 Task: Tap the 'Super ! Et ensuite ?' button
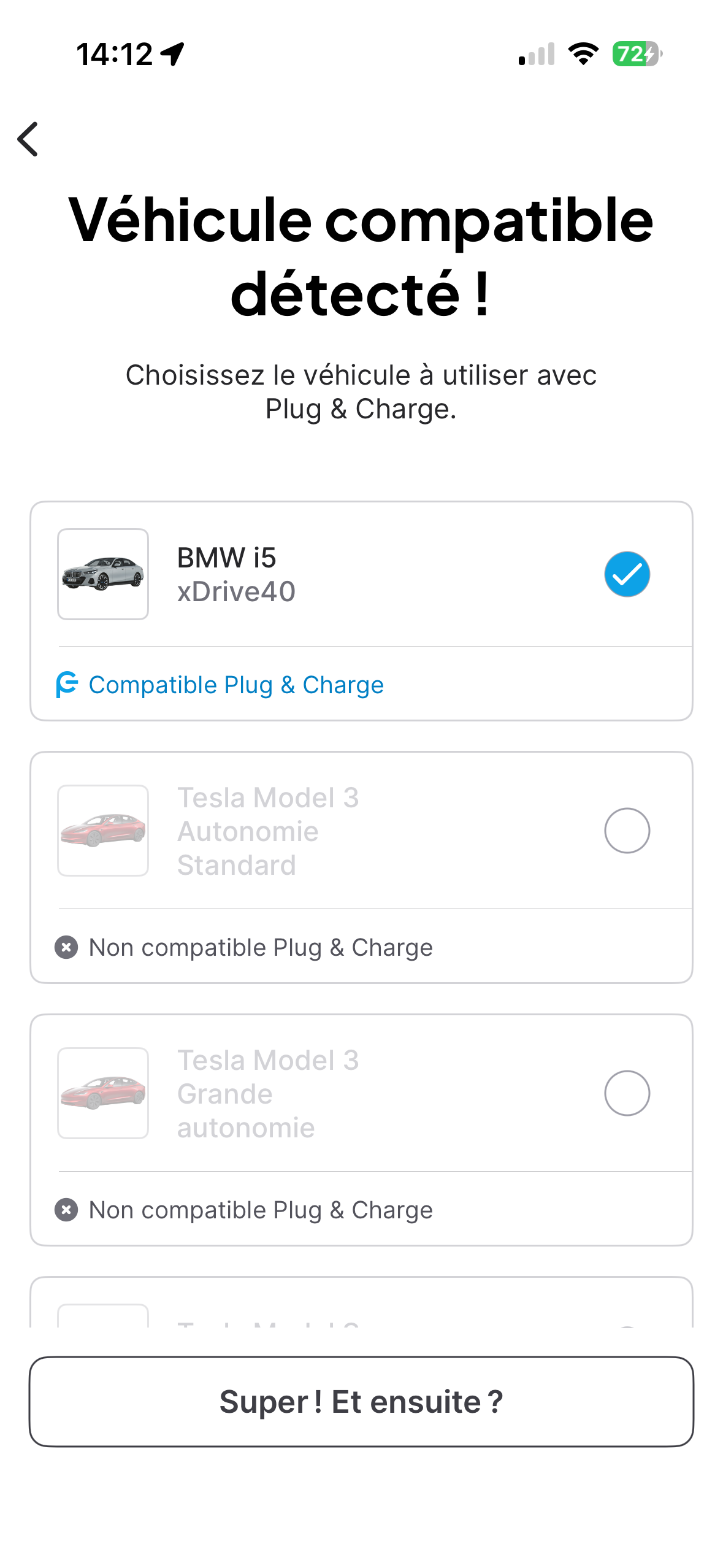[x=361, y=1402]
